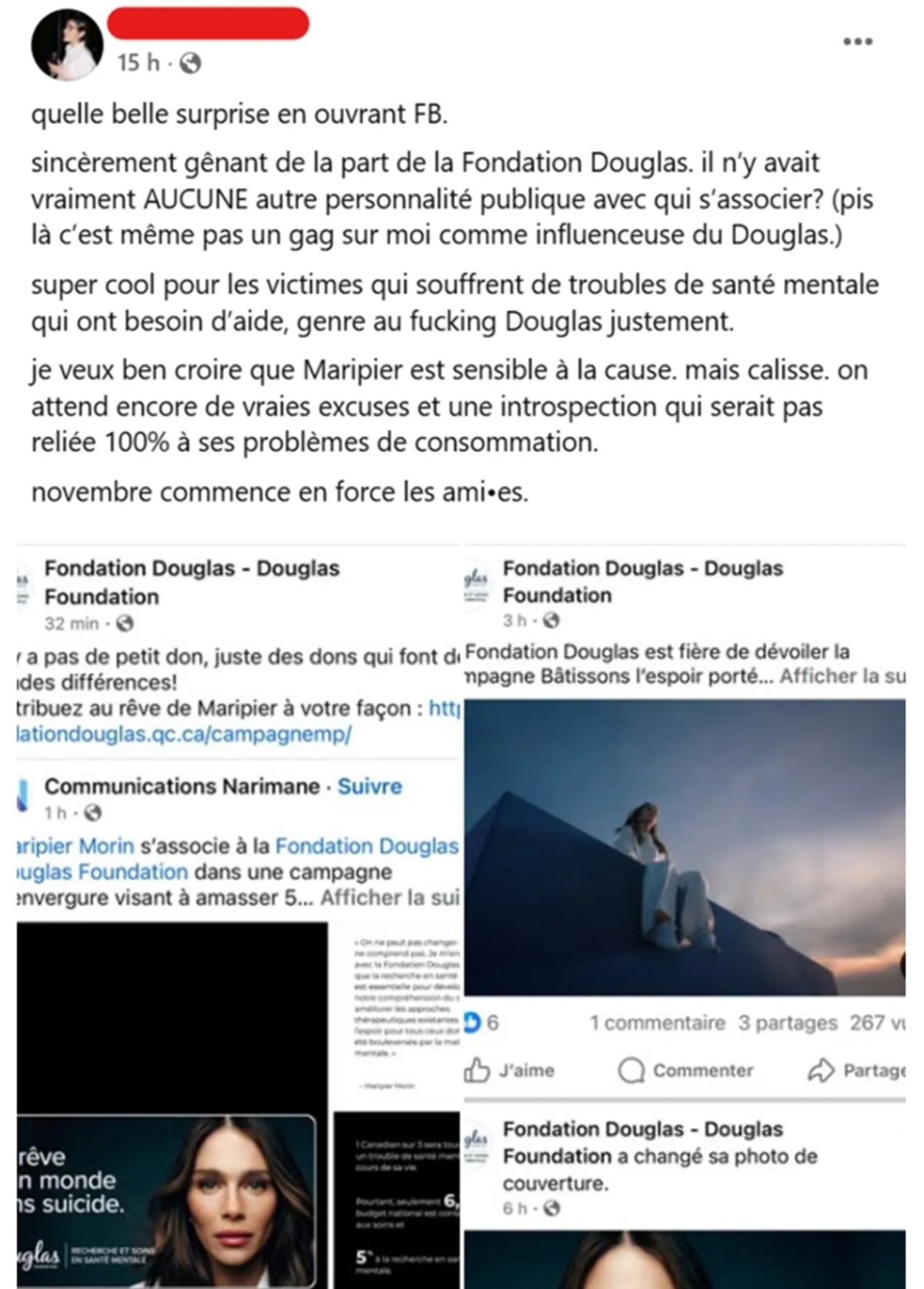924x1289 pixels.
Task: Open the post's three-dot options menu
Action: click(x=857, y=42)
